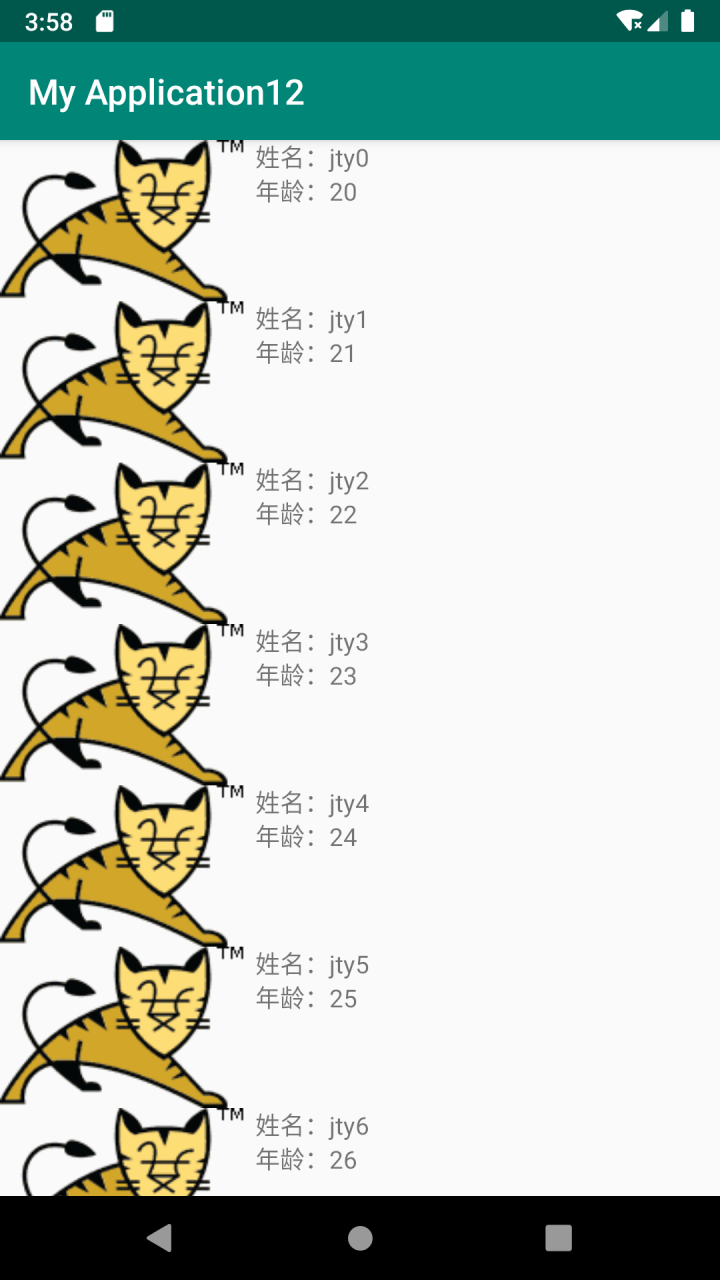Open the jty6 item aged 26
Image resolution: width=720 pixels, height=1280 pixels.
coord(360,1152)
